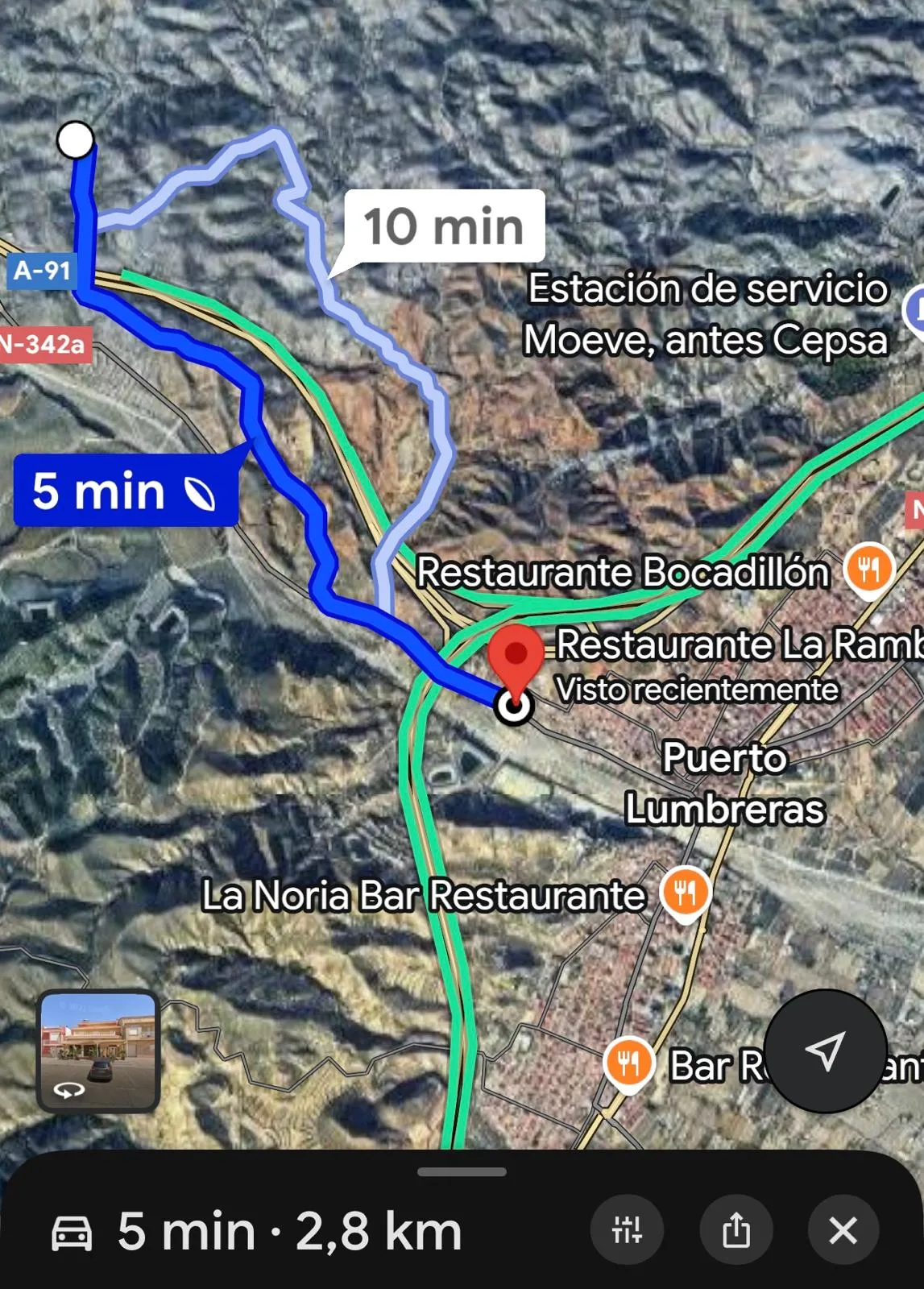Screen dimensions: 924x1289
Task: Tap the 5 min route label
Action: pyautogui.click(x=125, y=491)
